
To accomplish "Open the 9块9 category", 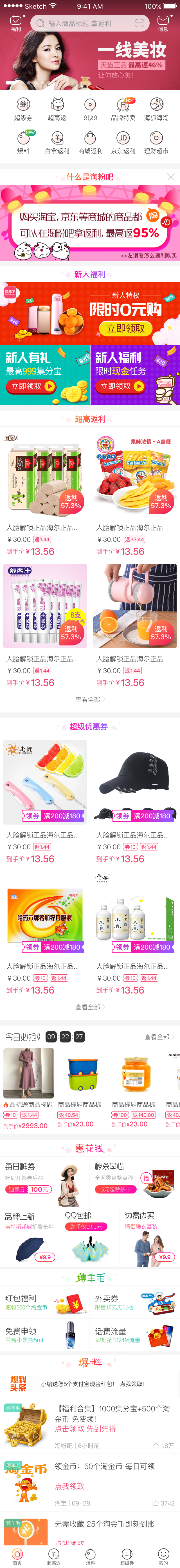I will [90, 108].
